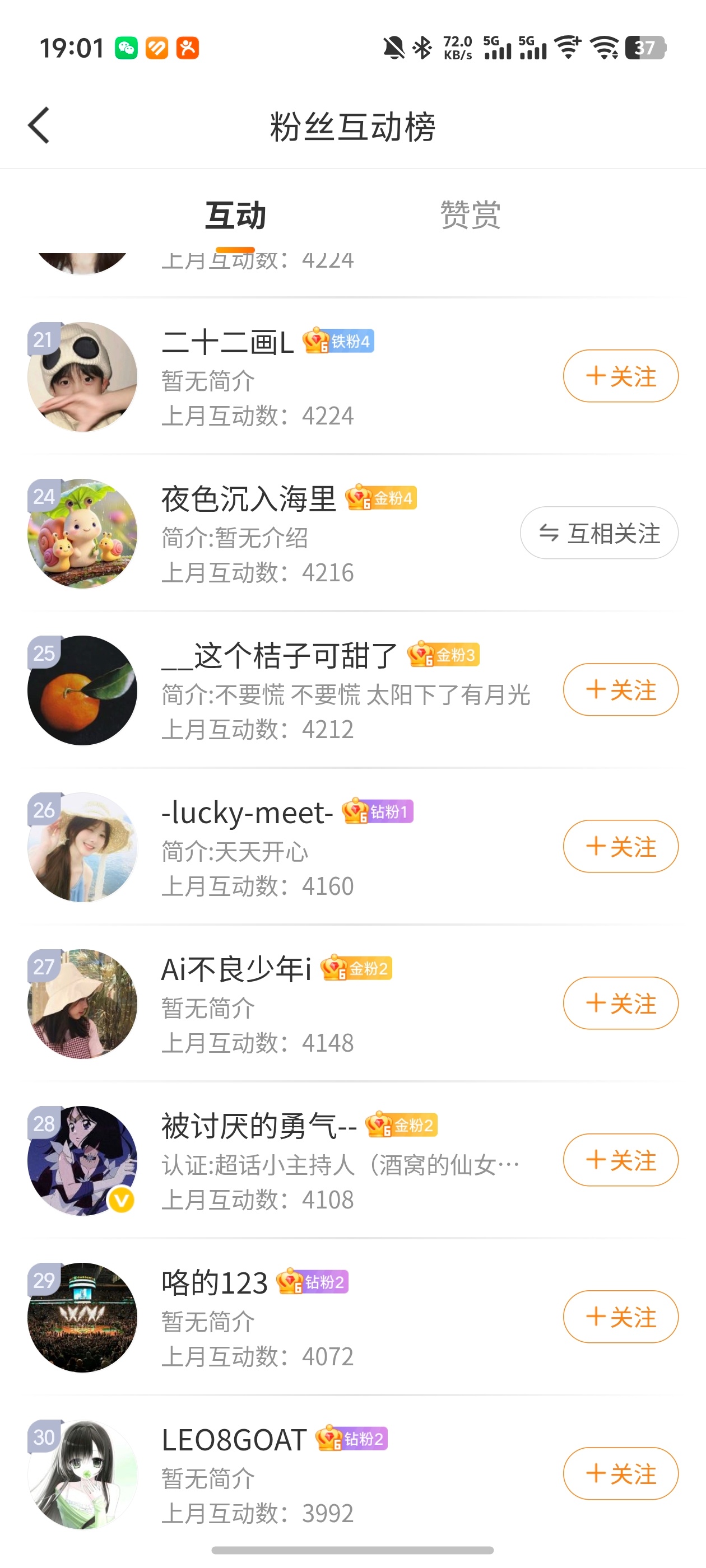Image resolution: width=706 pixels, height=1568 pixels.
Task: Open Ai不良少年i's avatar
Action: pos(83,1004)
